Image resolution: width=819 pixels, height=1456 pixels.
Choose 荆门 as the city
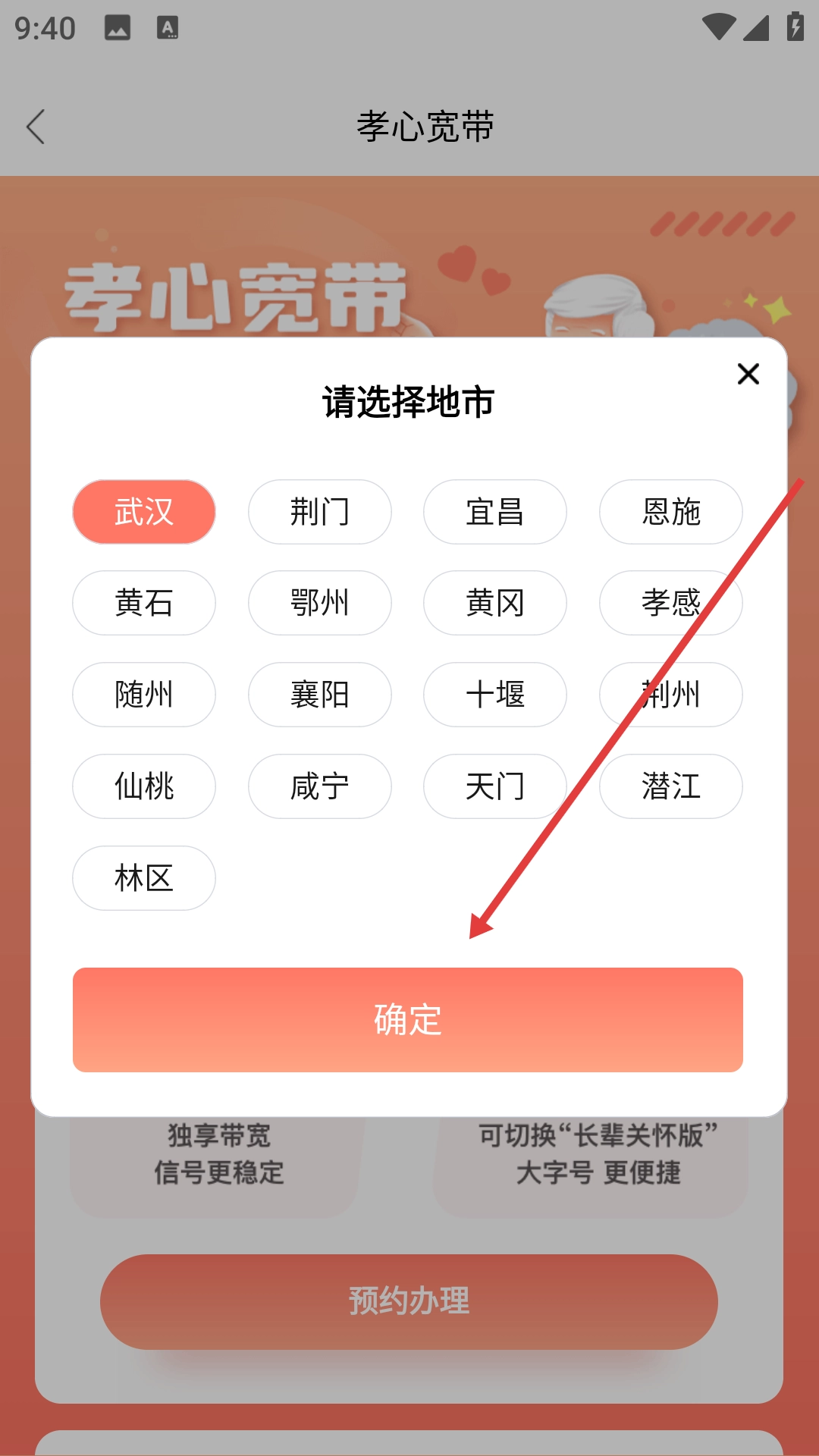pyautogui.click(x=319, y=512)
